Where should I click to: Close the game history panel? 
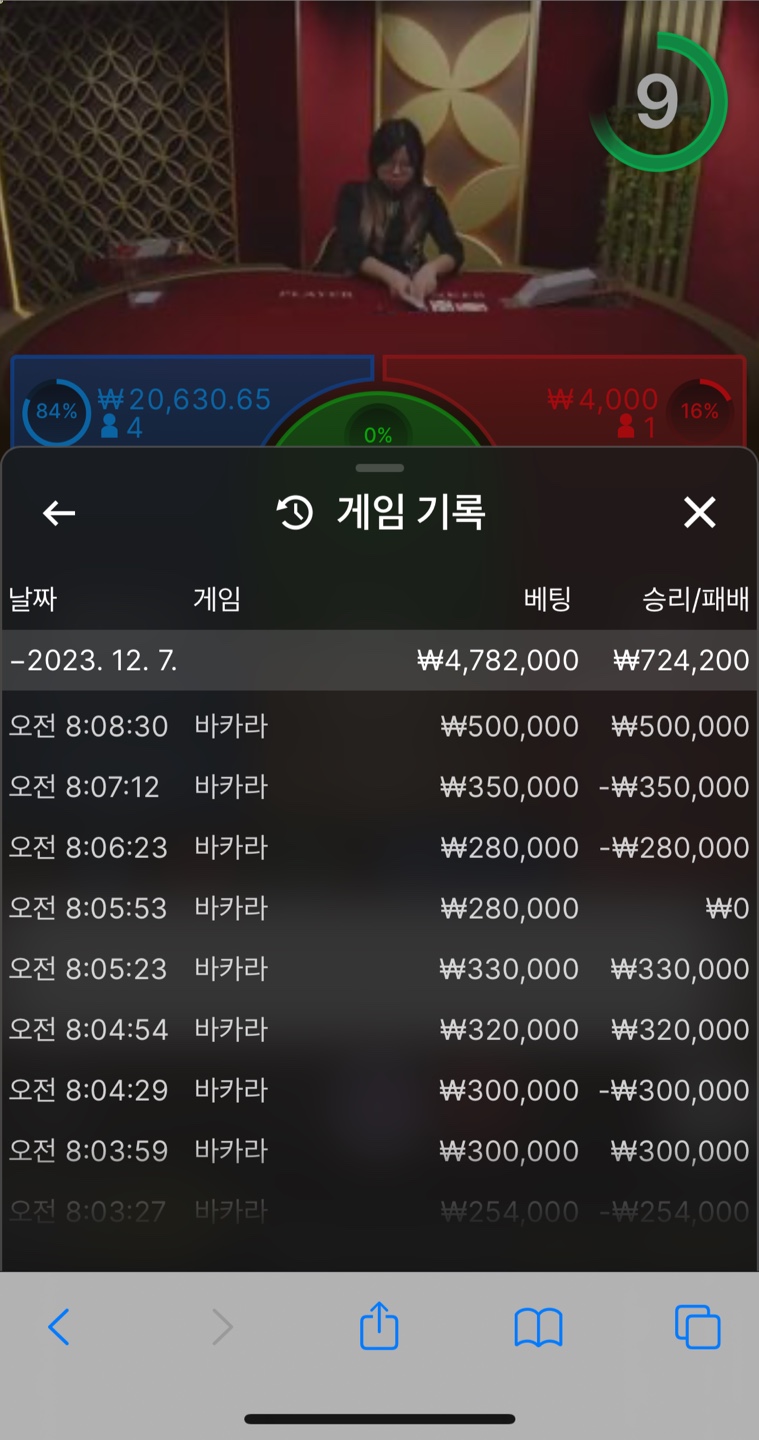coord(700,512)
